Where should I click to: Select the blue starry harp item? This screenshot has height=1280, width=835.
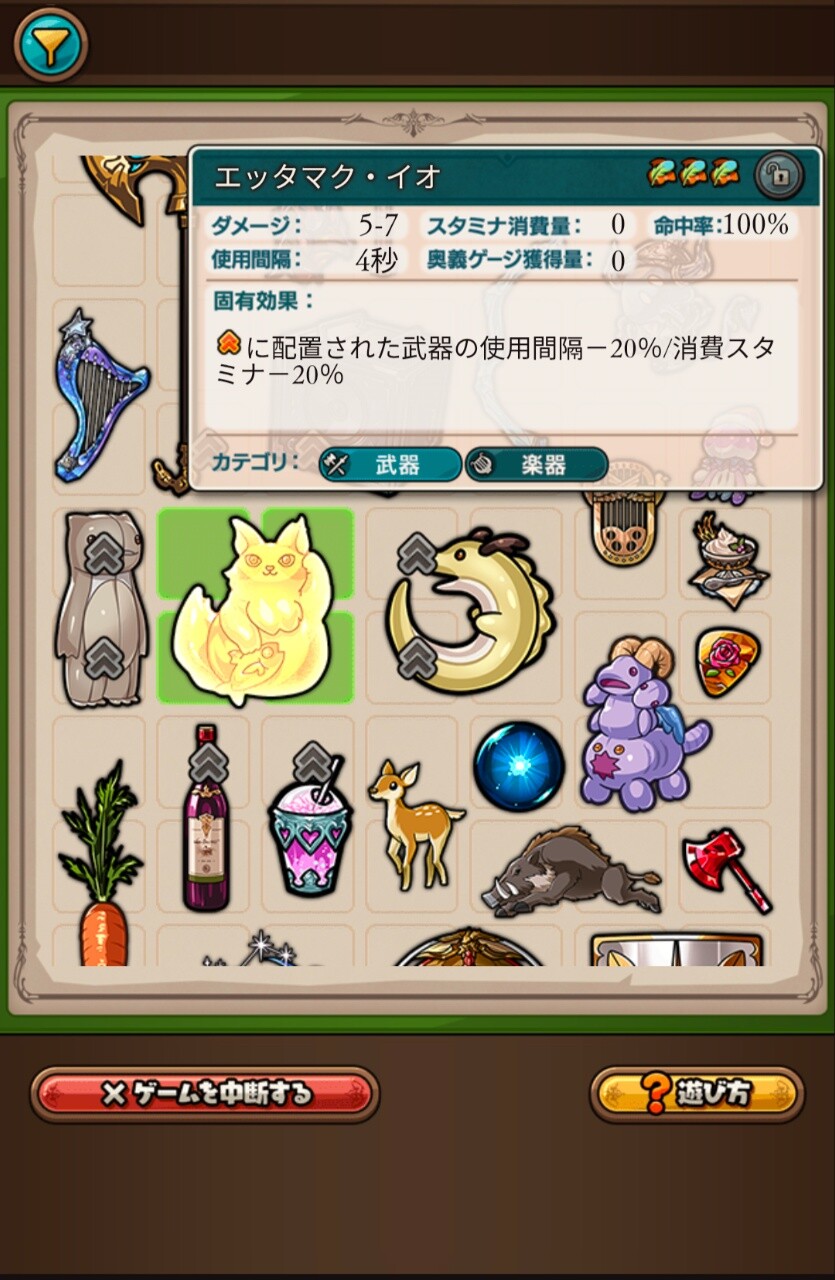pyautogui.click(x=98, y=396)
